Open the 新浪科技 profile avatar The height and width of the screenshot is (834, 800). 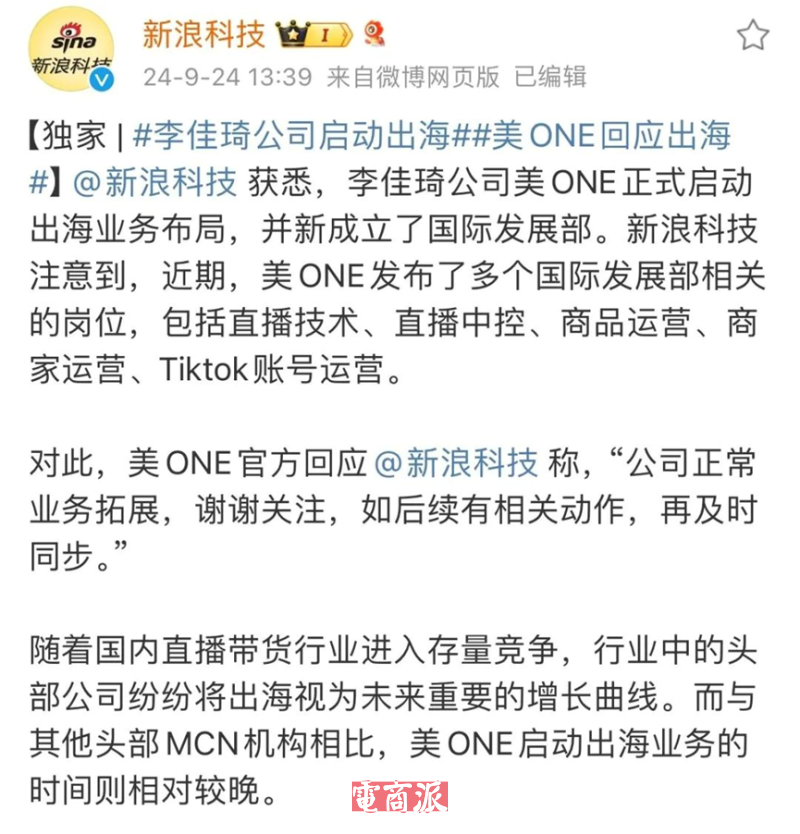(70, 49)
